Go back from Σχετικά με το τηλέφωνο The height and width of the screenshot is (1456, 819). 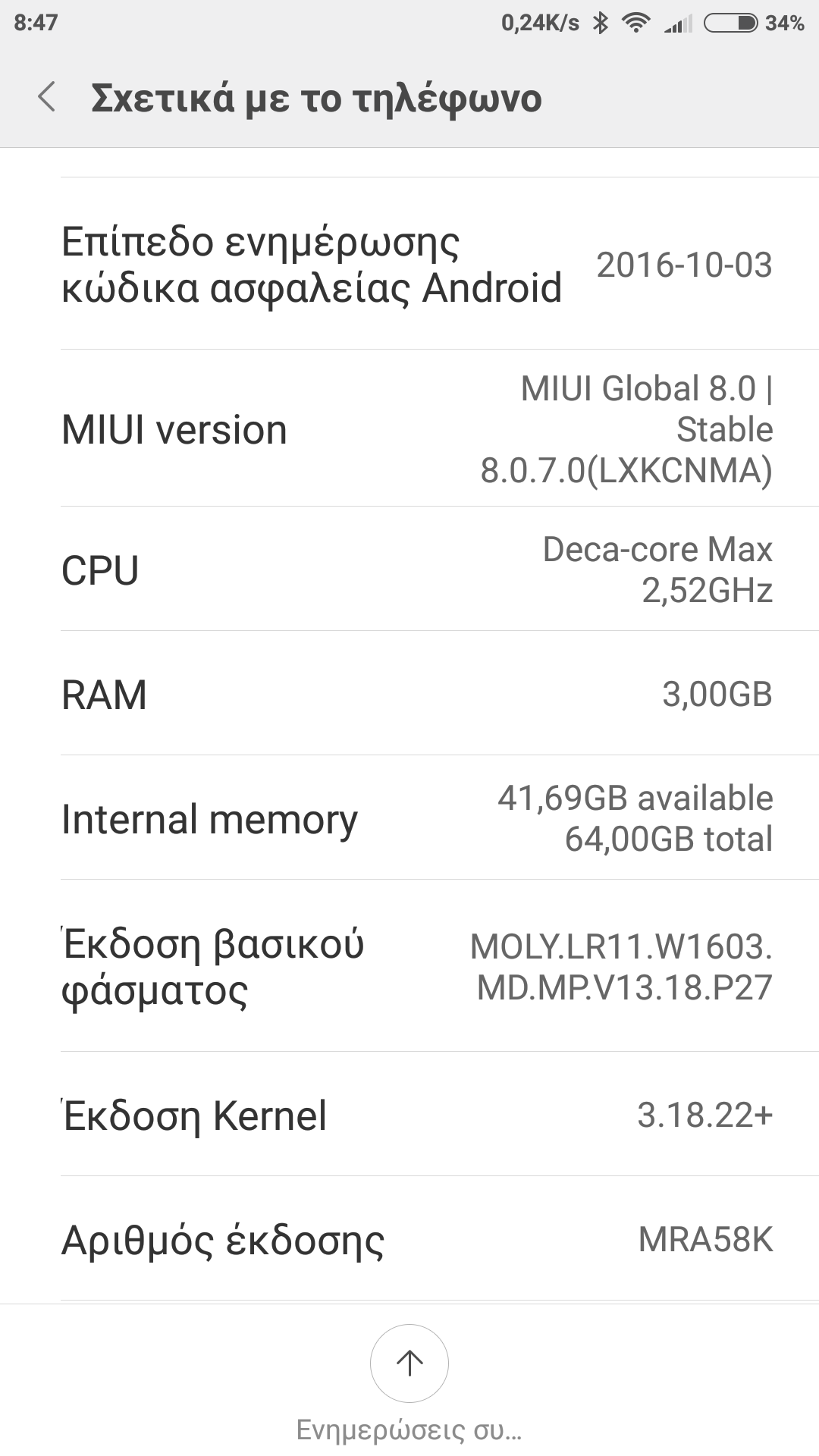(x=47, y=98)
